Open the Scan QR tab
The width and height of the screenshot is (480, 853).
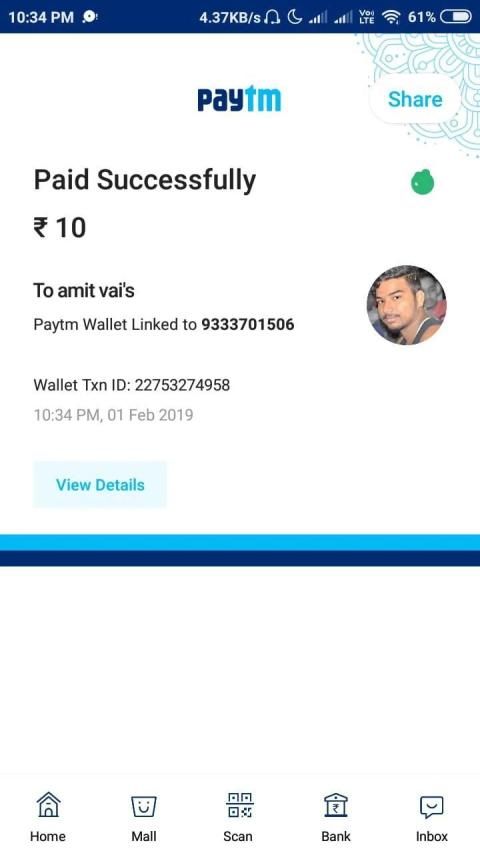(x=238, y=817)
